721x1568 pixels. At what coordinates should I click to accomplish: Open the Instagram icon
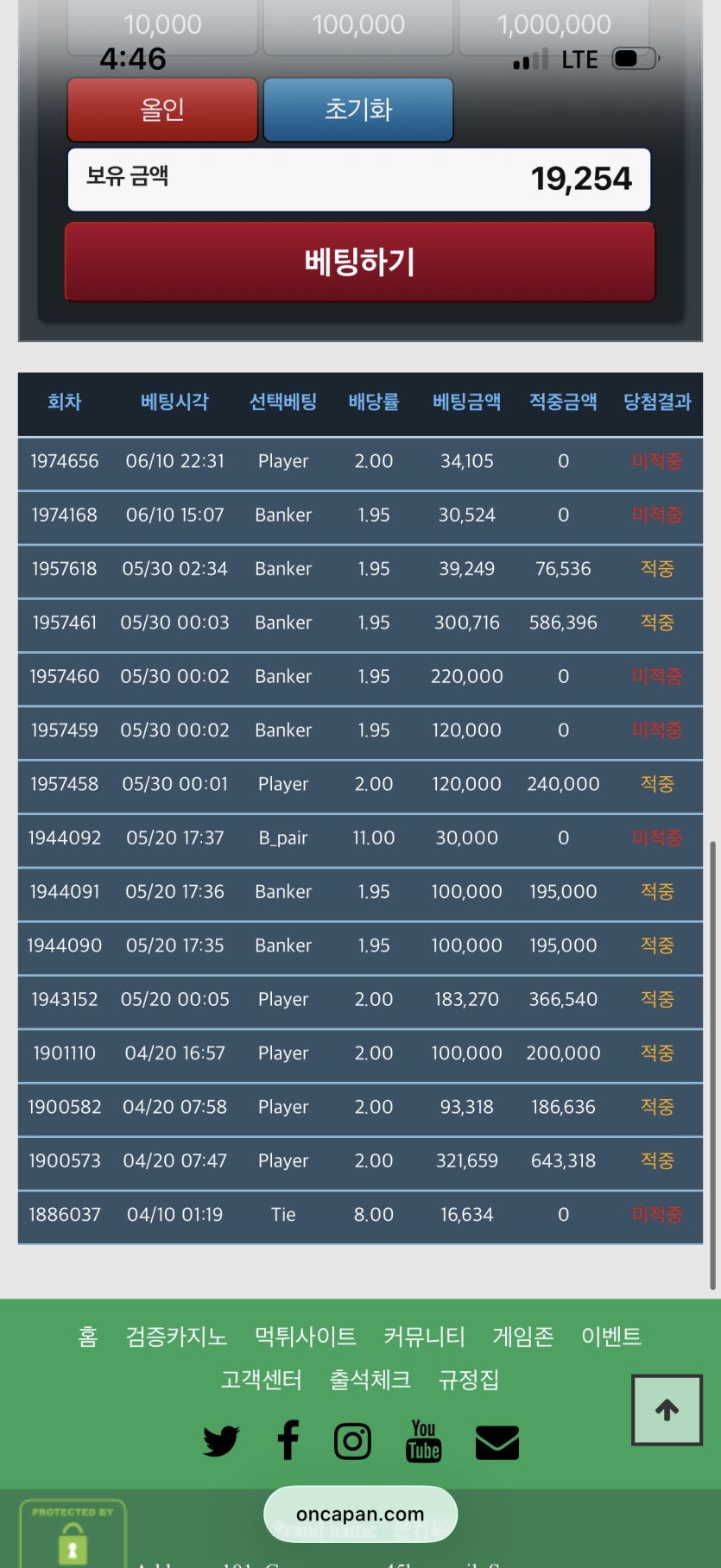(353, 1441)
